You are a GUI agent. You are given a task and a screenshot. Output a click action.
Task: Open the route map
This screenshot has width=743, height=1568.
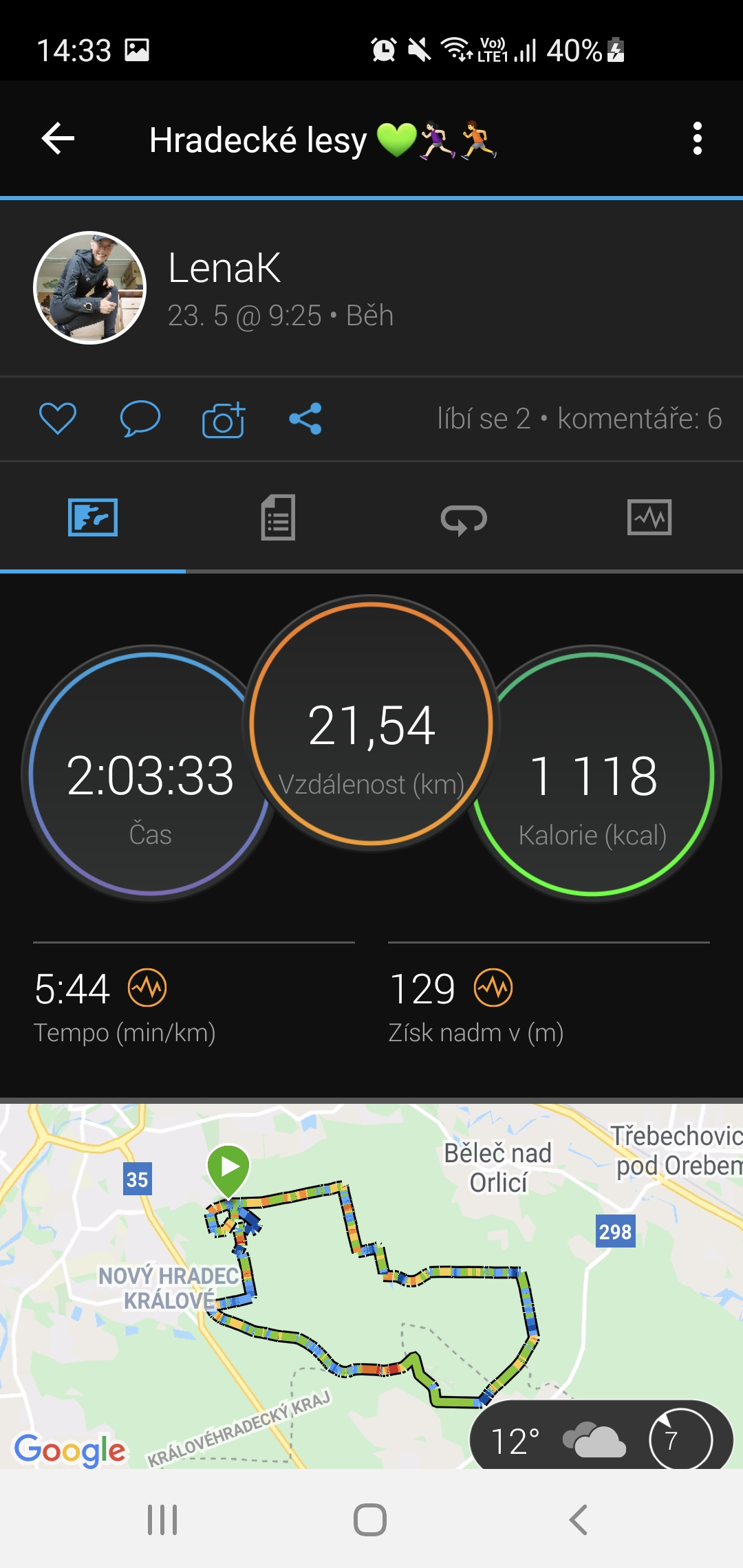pos(371,1286)
